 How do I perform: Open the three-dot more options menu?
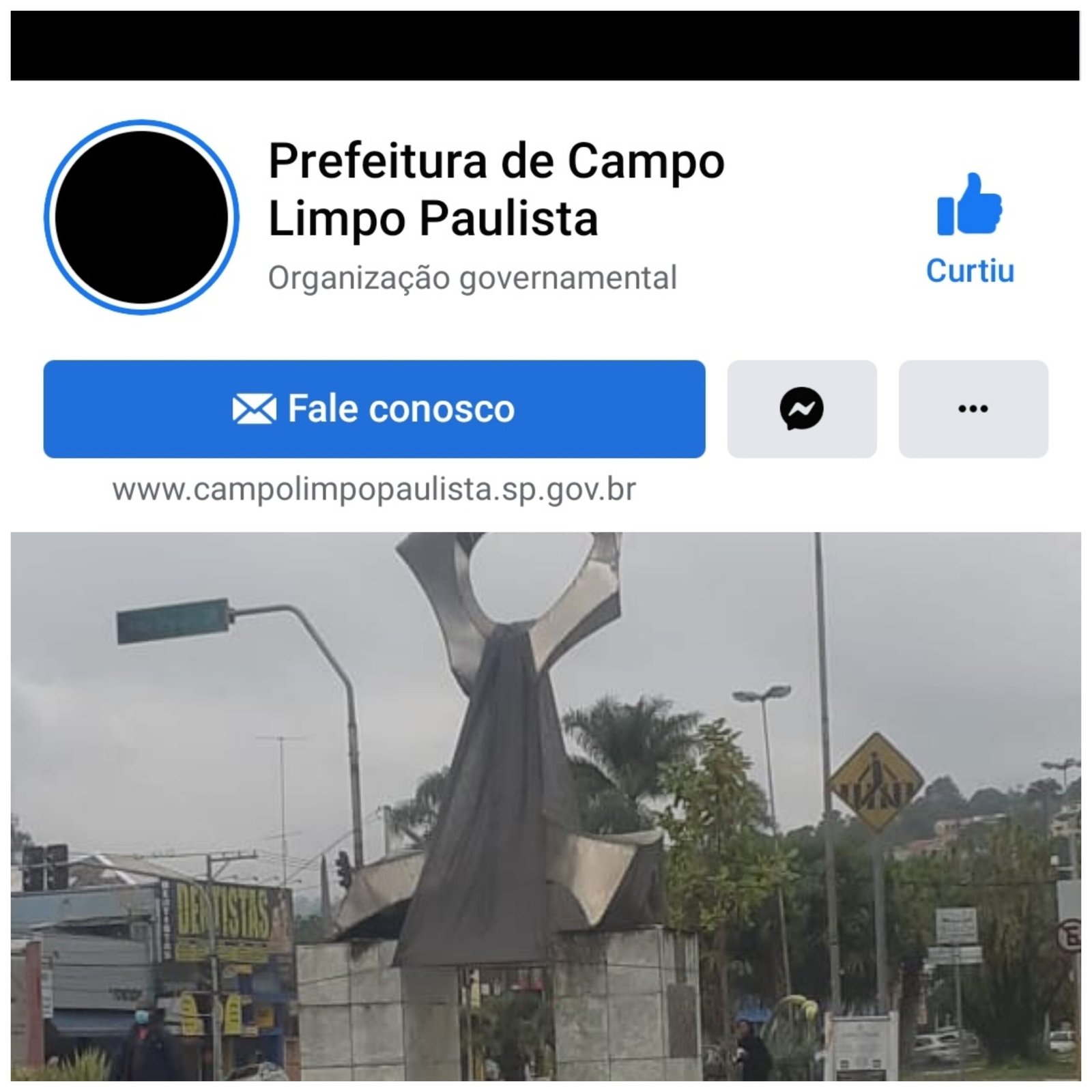(x=973, y=409)
